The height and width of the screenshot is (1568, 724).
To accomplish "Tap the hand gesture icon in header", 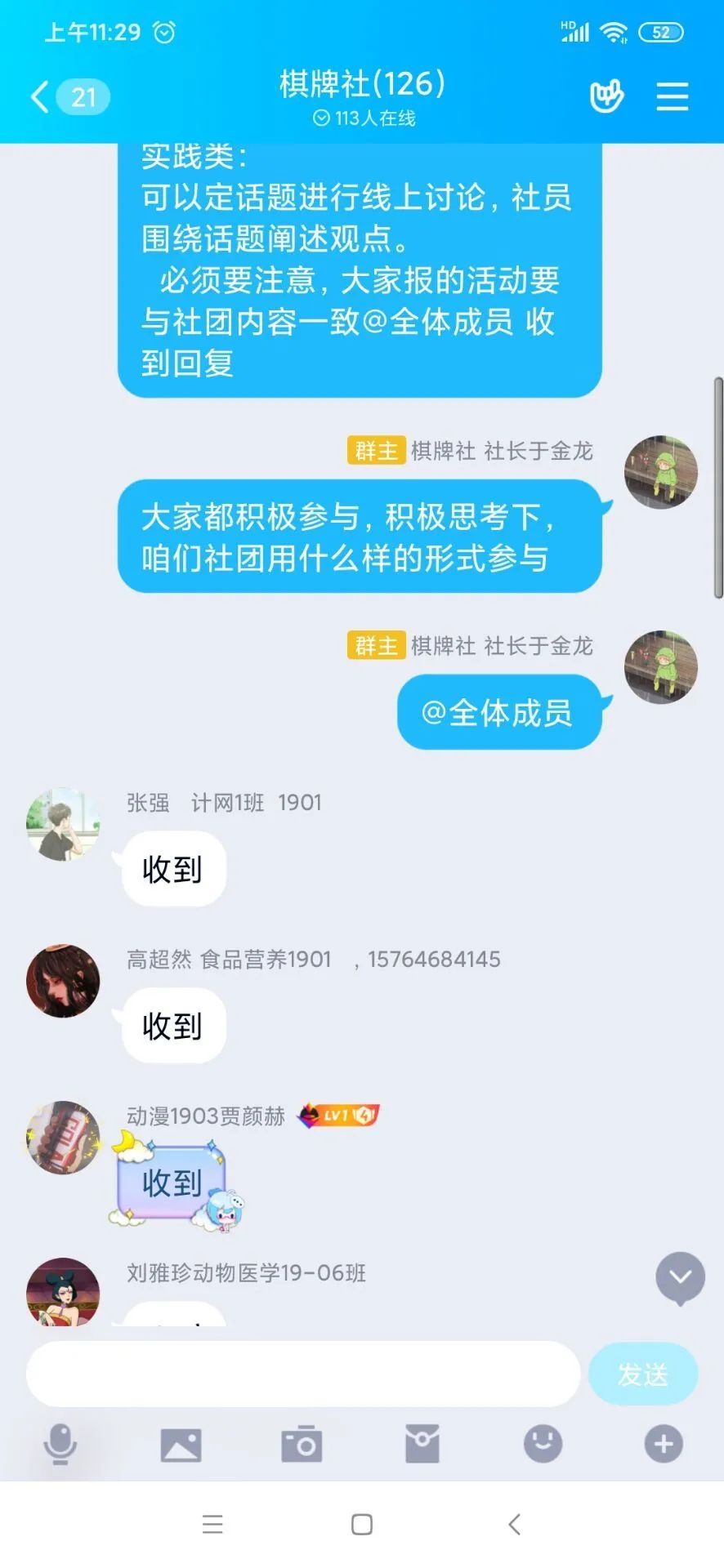I will click(606, 97).
